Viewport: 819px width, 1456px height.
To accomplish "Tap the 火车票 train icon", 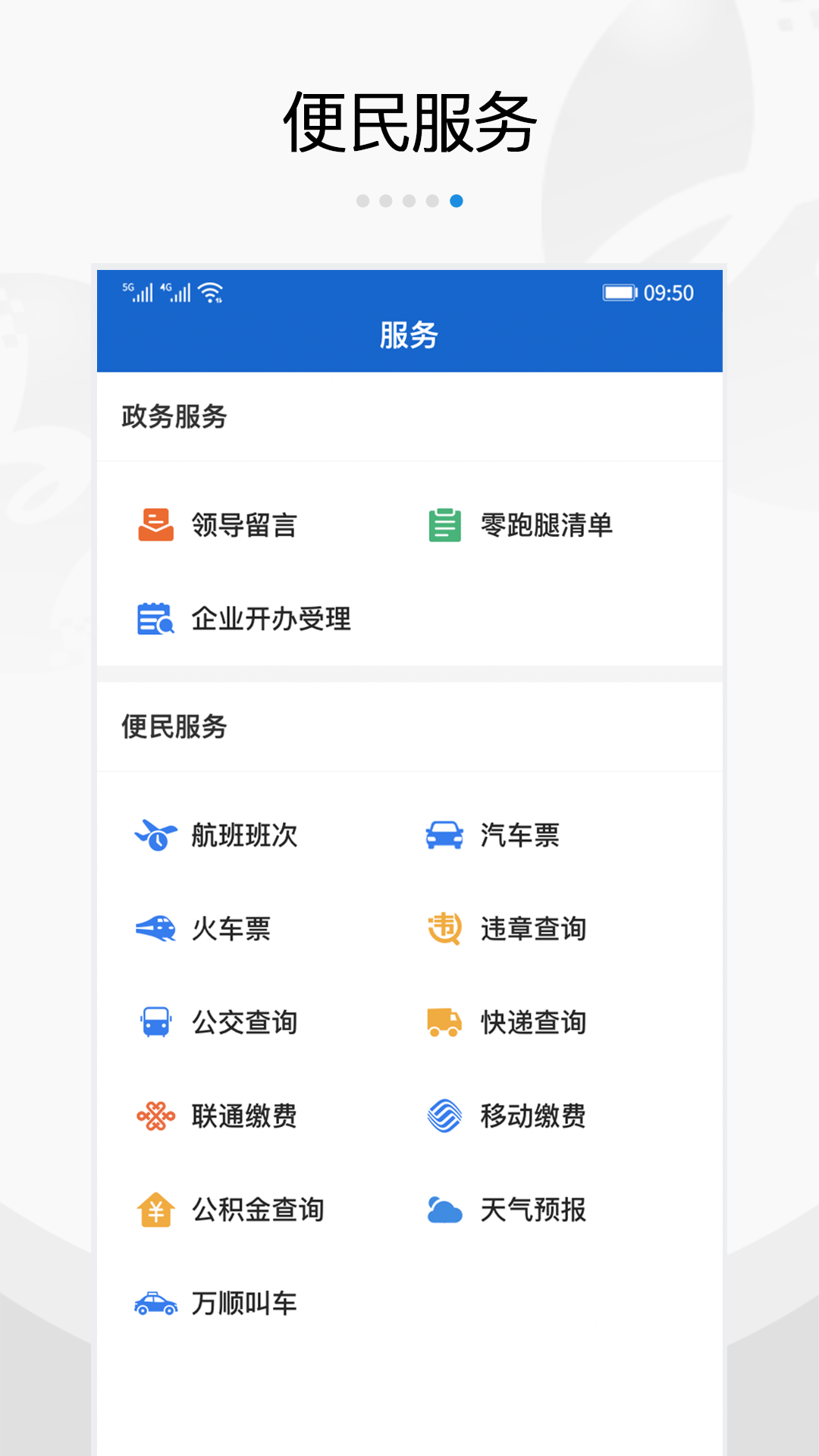I will pos(154,929).
